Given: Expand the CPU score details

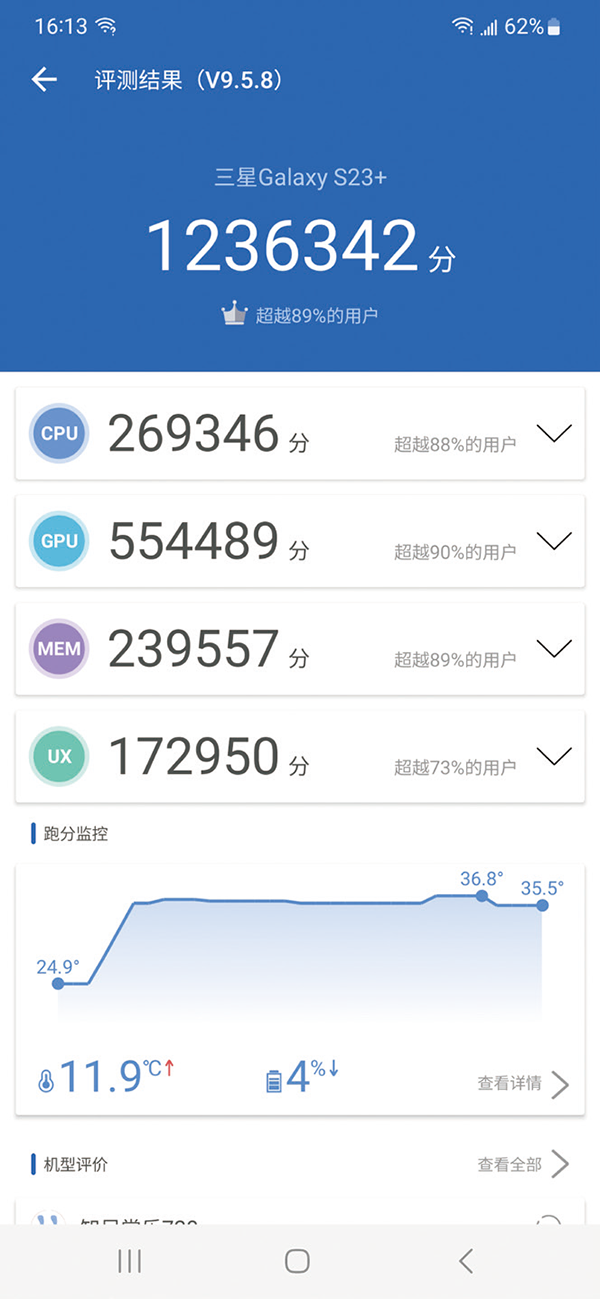Looking at the screenshot, I should [553, 433].
